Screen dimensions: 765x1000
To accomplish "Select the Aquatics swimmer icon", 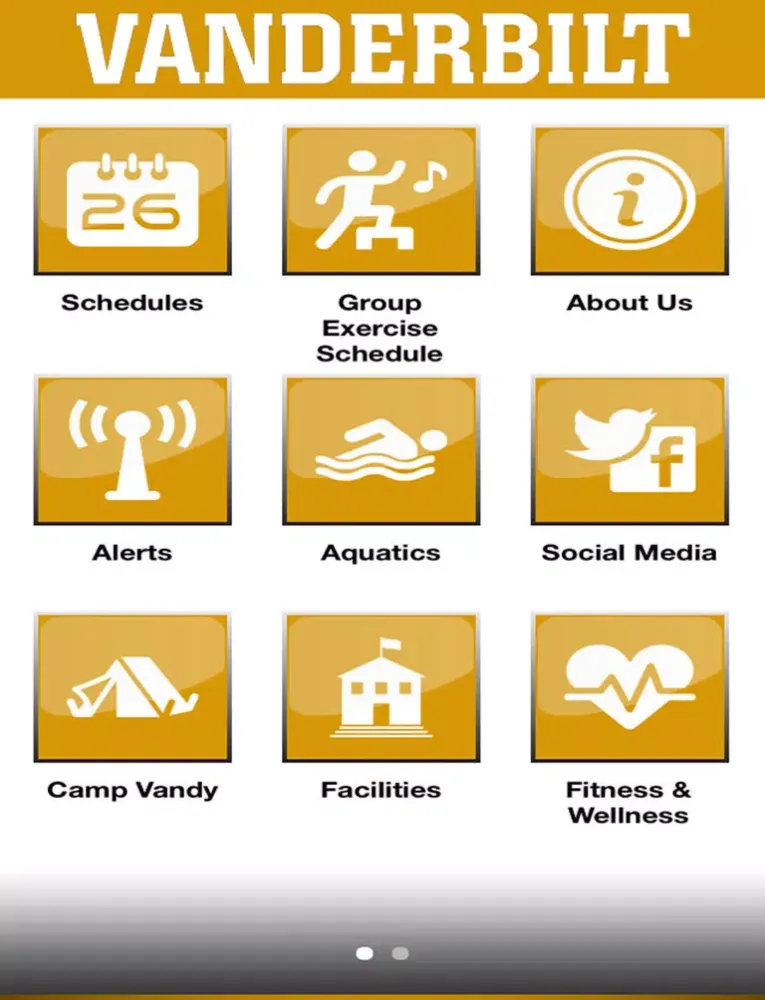I will (381, 447).
